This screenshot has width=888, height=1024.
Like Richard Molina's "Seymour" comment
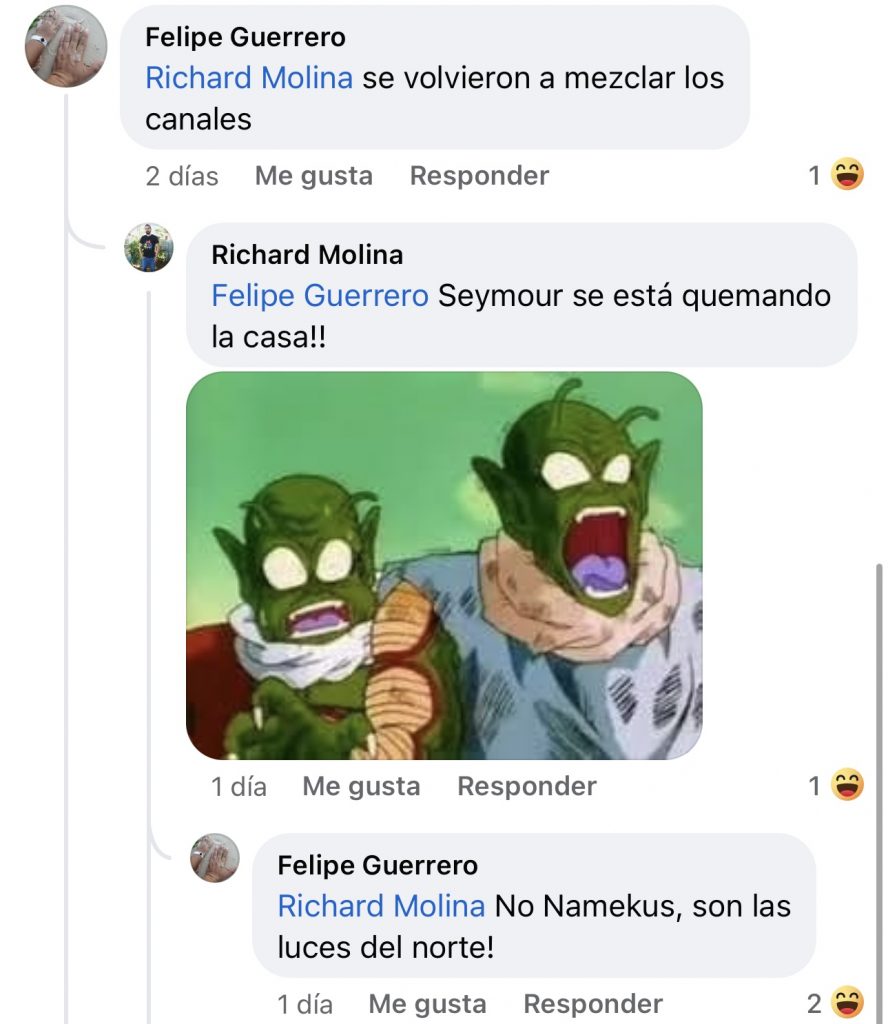[x=361, y=787]
